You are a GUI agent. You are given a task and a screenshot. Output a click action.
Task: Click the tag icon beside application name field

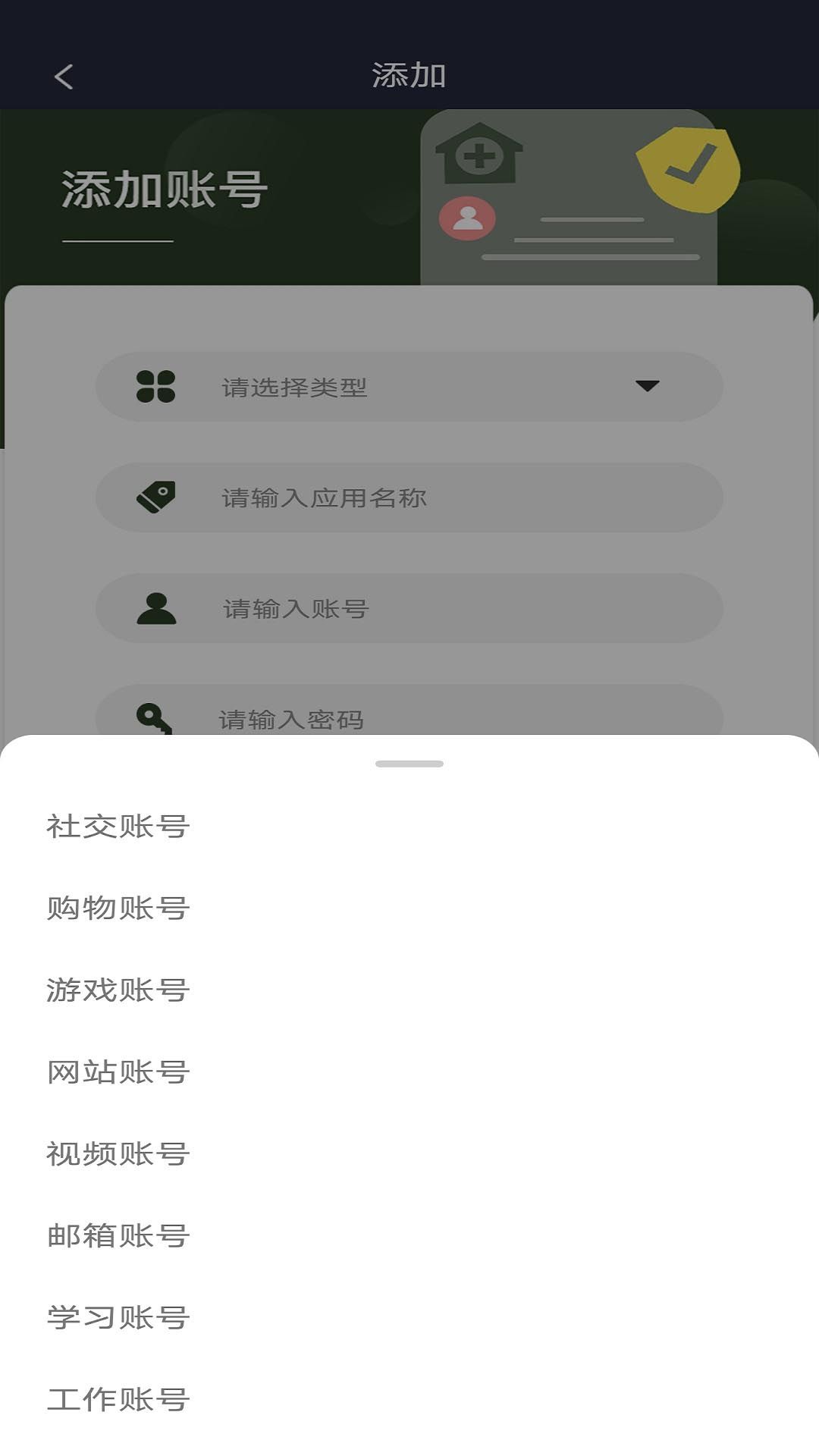pyautogui.click(x=155, y=495)
